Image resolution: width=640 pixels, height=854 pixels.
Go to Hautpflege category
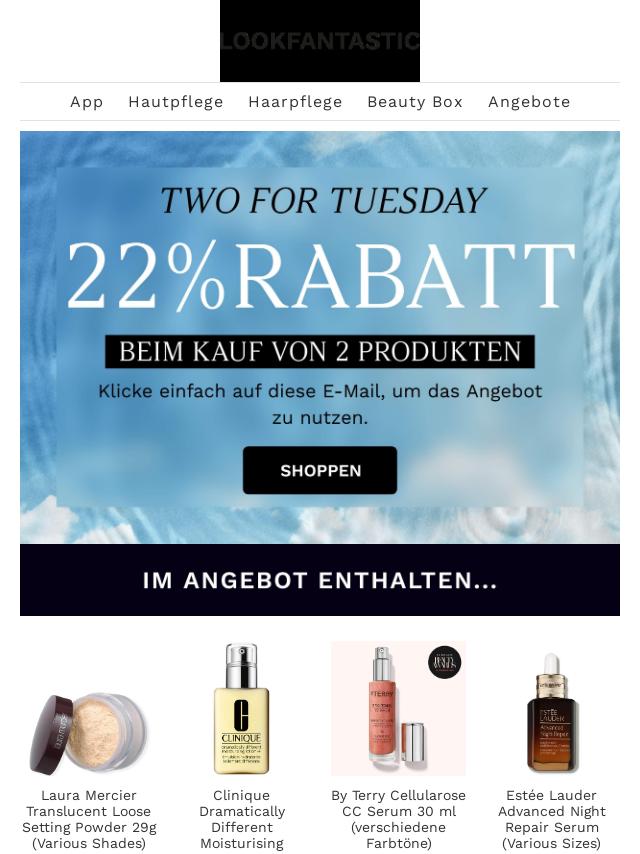[176, 102]
